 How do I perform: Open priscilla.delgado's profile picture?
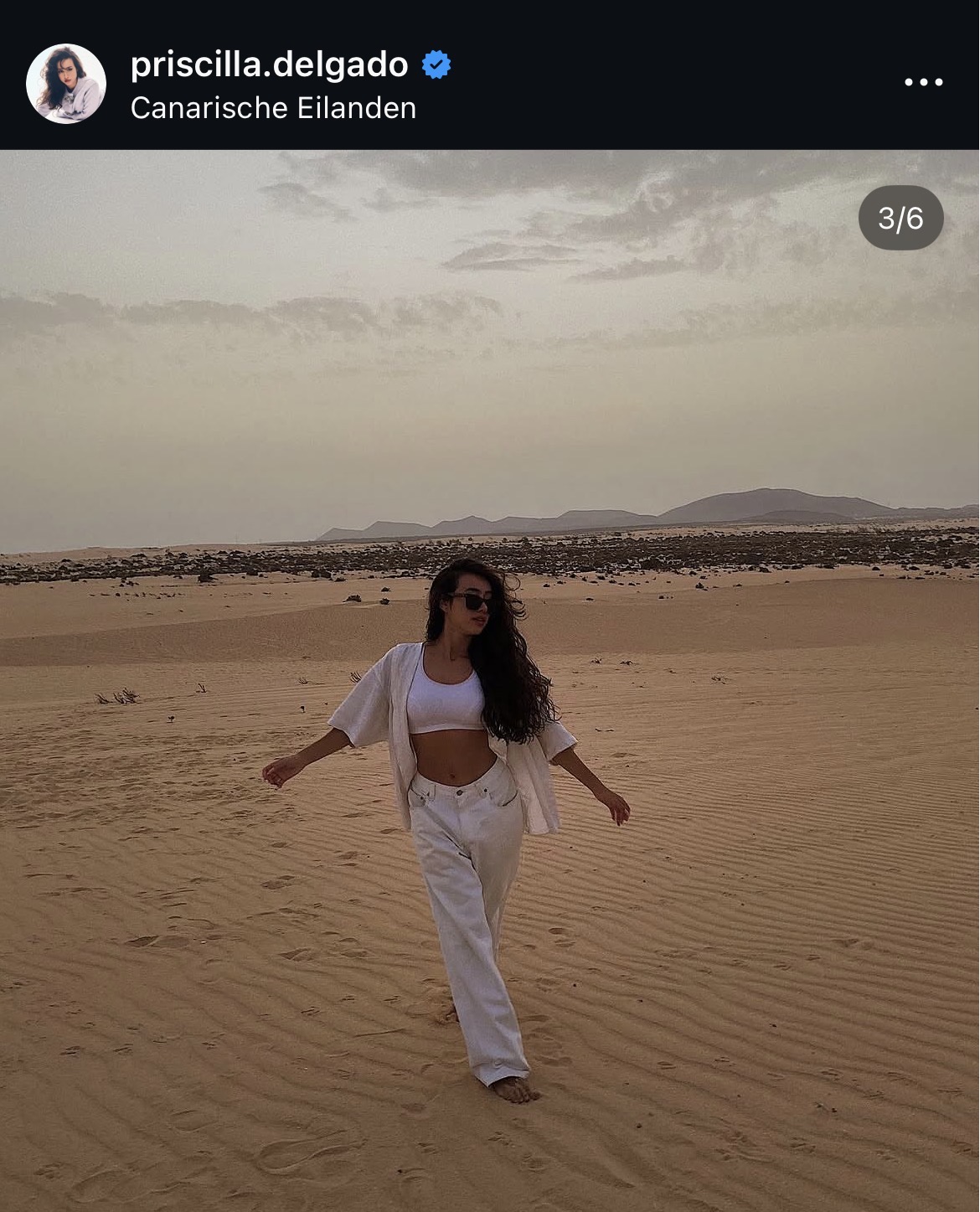point(66,84)
